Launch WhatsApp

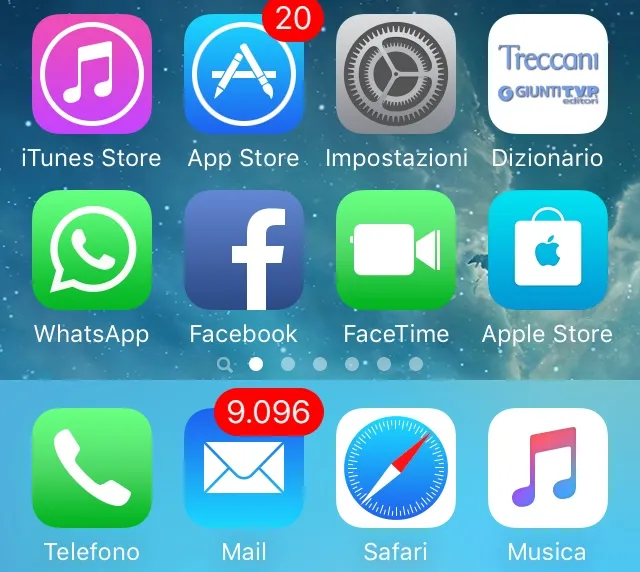coord(92,250)
